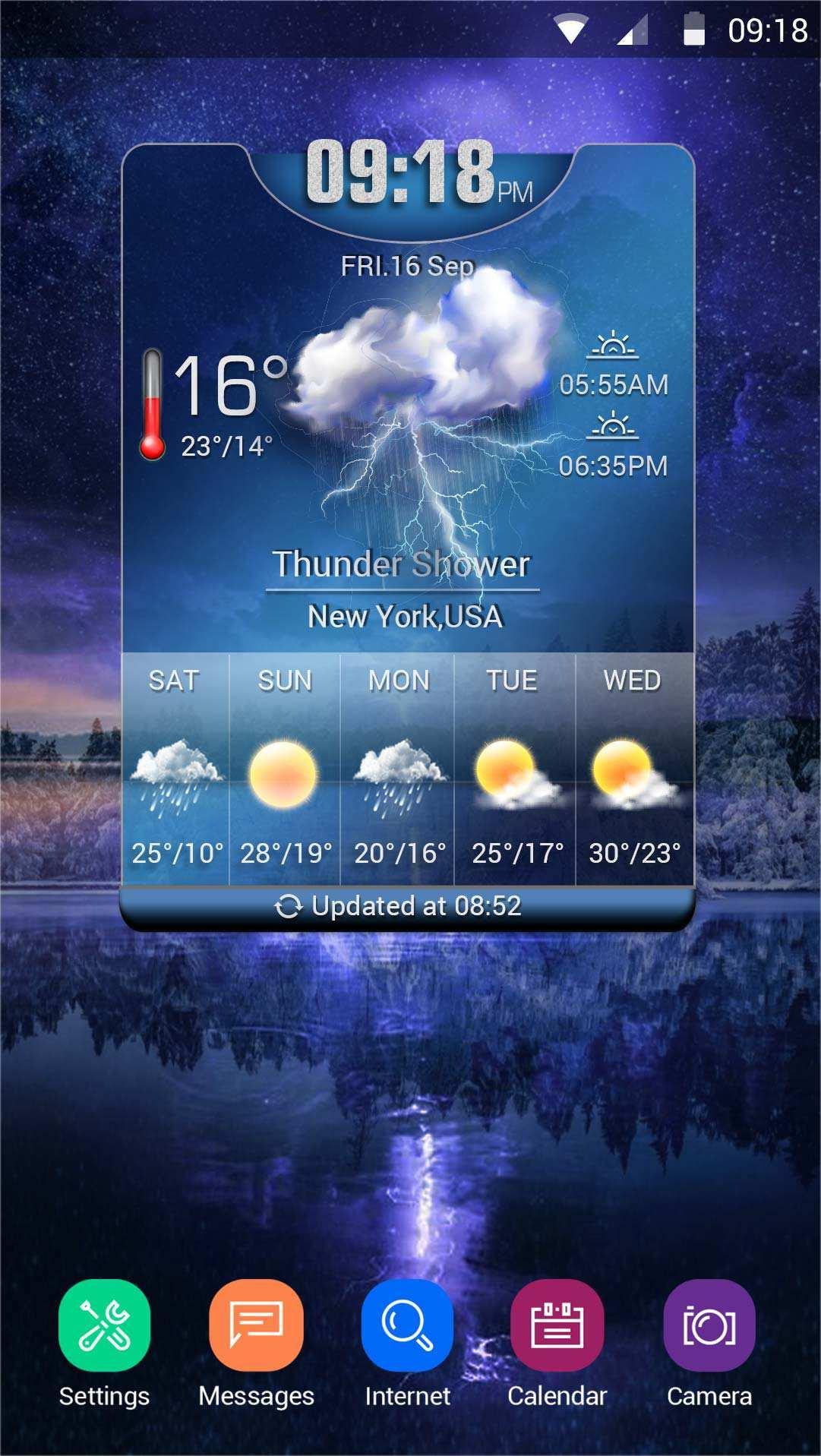
Task: Tap Thunder Shower condition text
Action: 403,564
